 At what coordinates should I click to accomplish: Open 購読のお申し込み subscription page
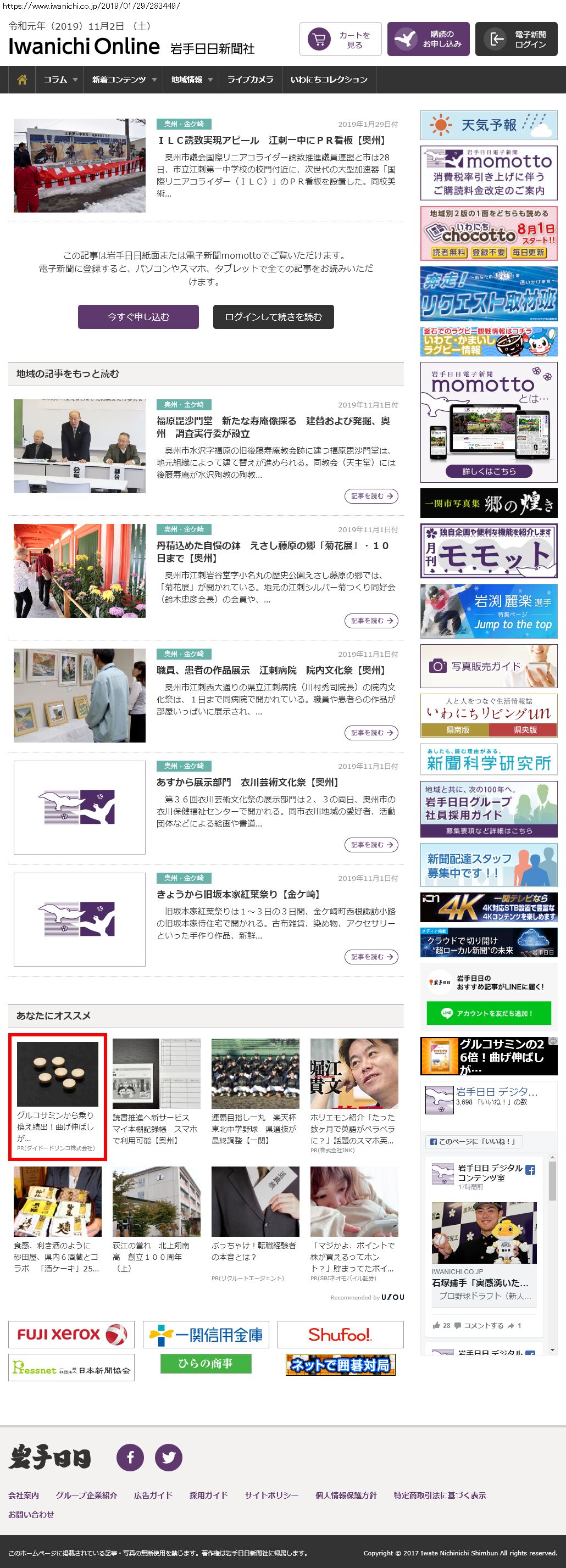pyautogui.click(x=428, y=40)
